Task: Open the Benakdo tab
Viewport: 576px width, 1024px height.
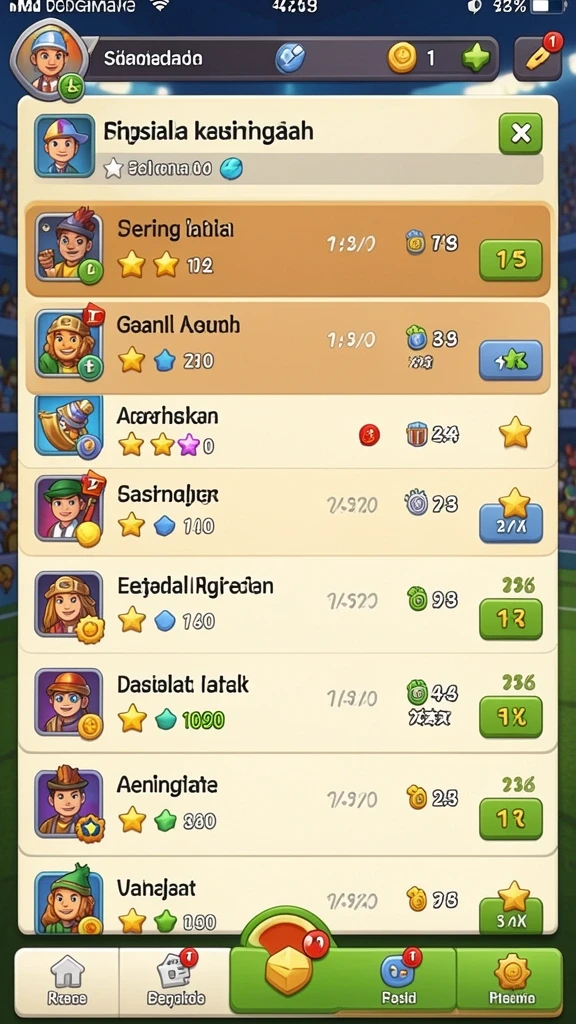Action: (175, 980)
